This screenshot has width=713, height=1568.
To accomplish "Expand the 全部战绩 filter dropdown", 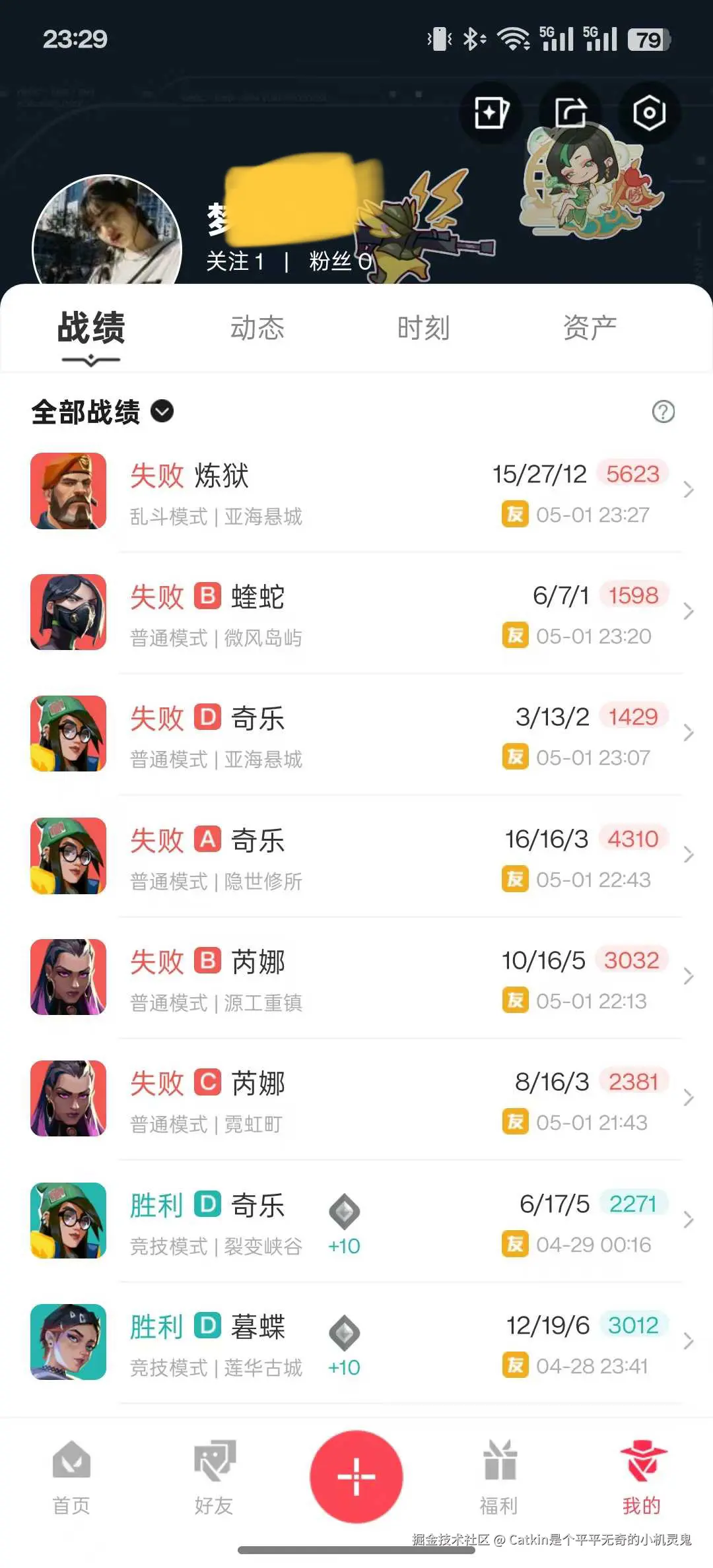I will coord(160,411).
